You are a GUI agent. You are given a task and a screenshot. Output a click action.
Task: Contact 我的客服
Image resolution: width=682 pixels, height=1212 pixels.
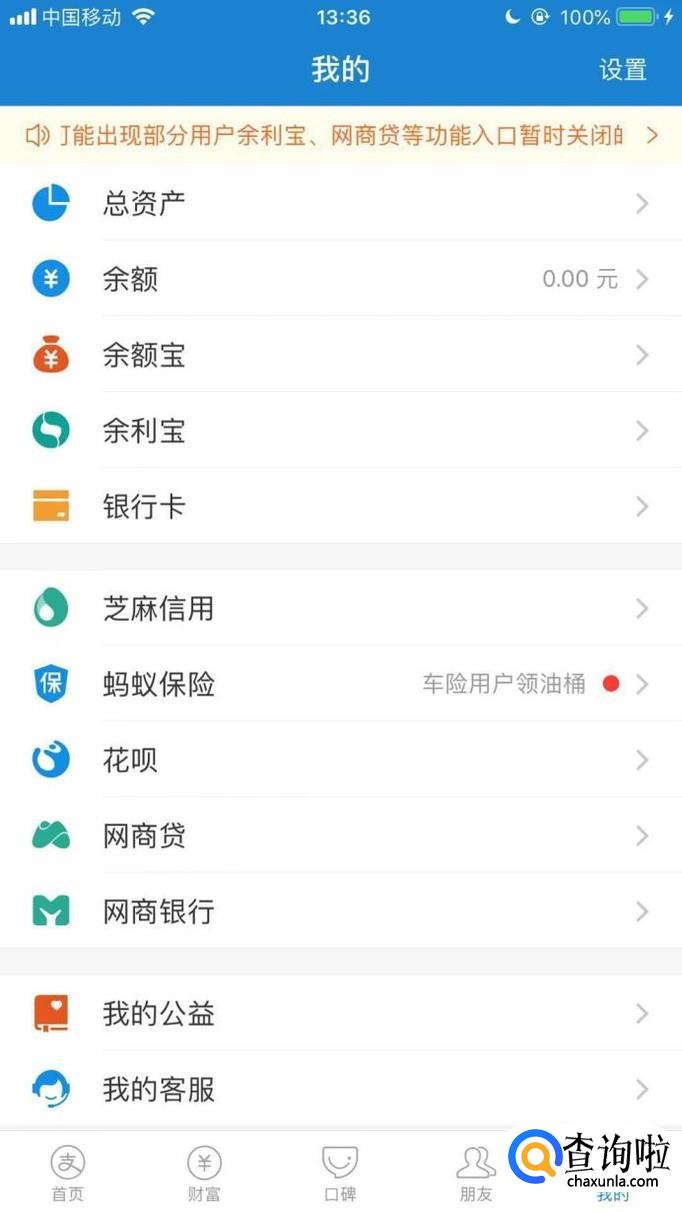[x=341, y=1089]
